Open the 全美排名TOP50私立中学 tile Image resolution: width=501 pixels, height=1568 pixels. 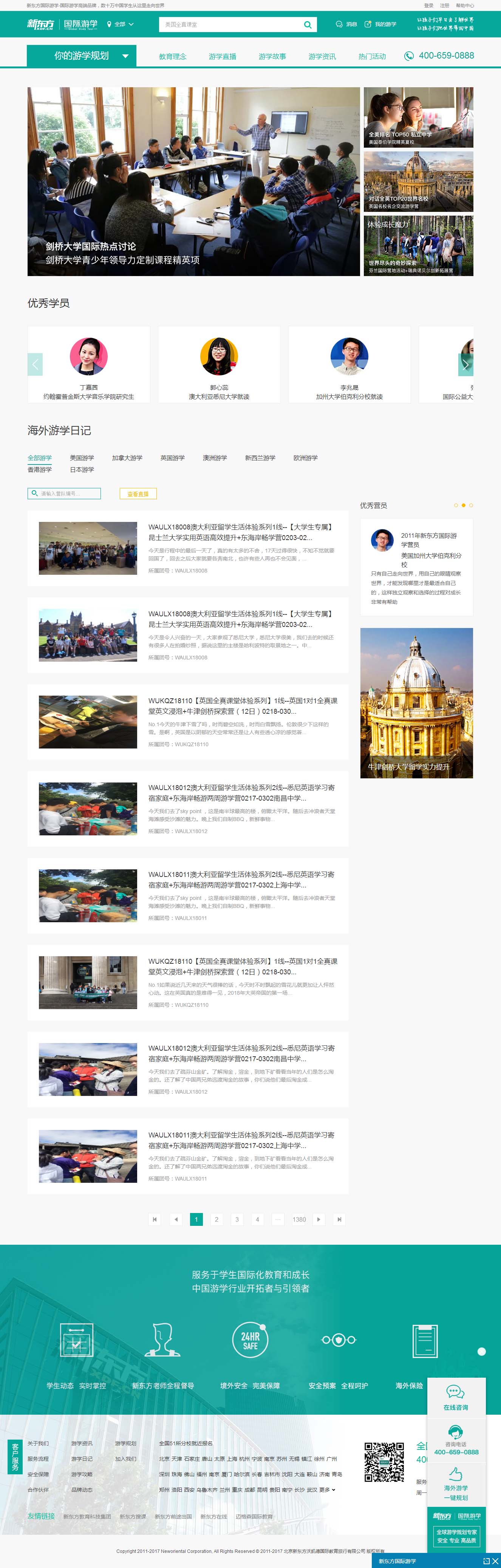(x=418, y=117)
